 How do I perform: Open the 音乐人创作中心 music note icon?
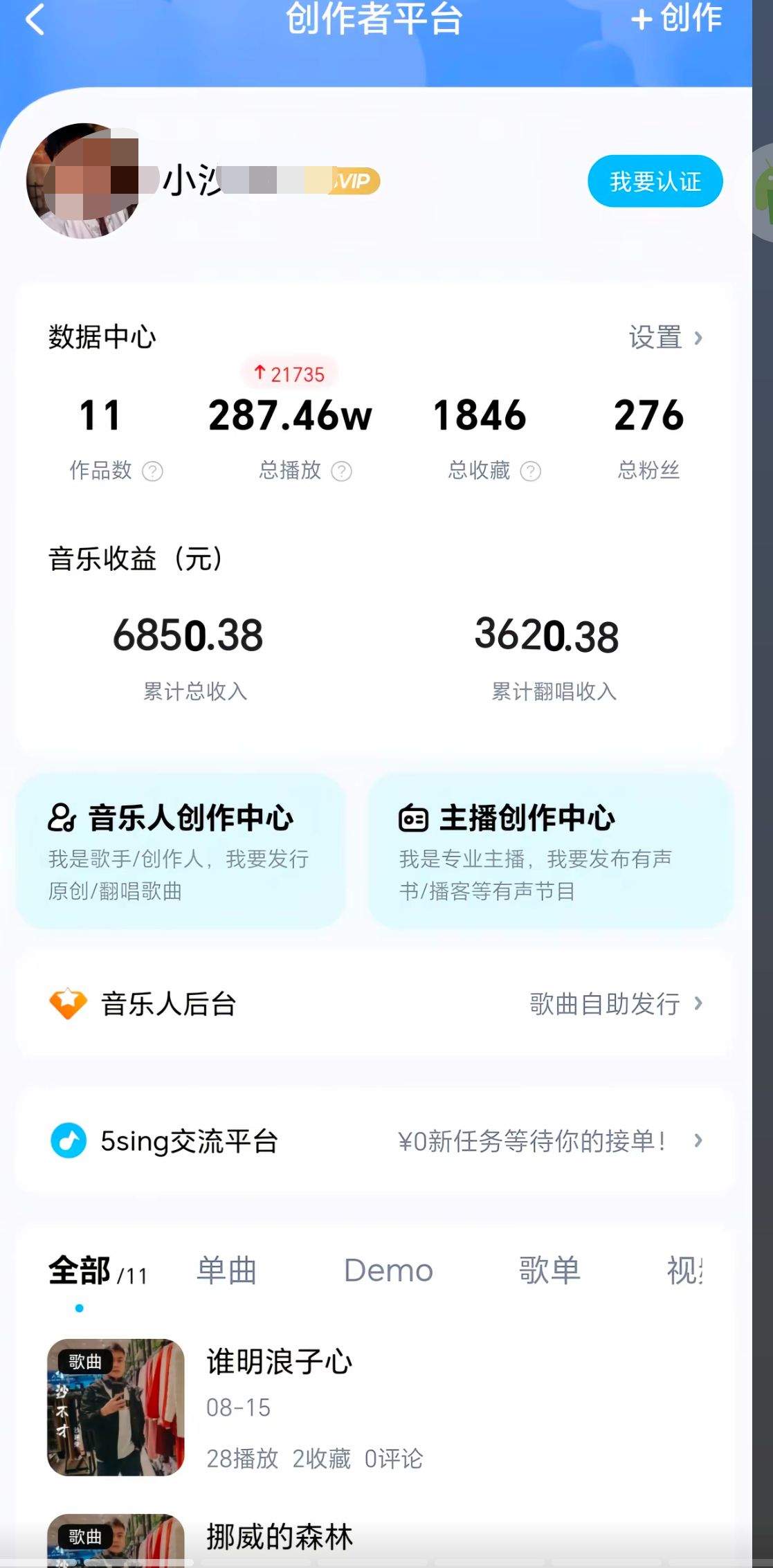click(61, 818)
